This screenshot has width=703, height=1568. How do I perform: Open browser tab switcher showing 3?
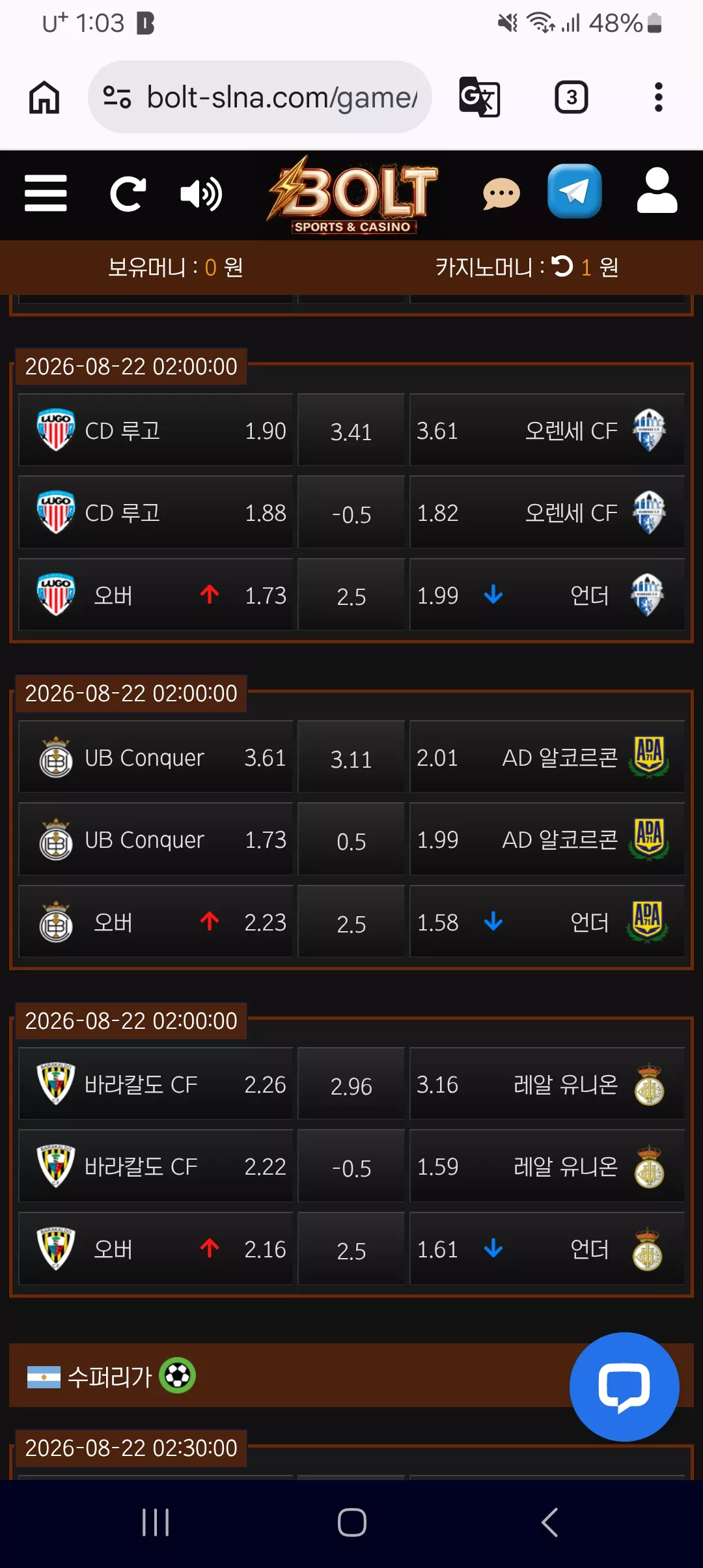click(571, 98)
